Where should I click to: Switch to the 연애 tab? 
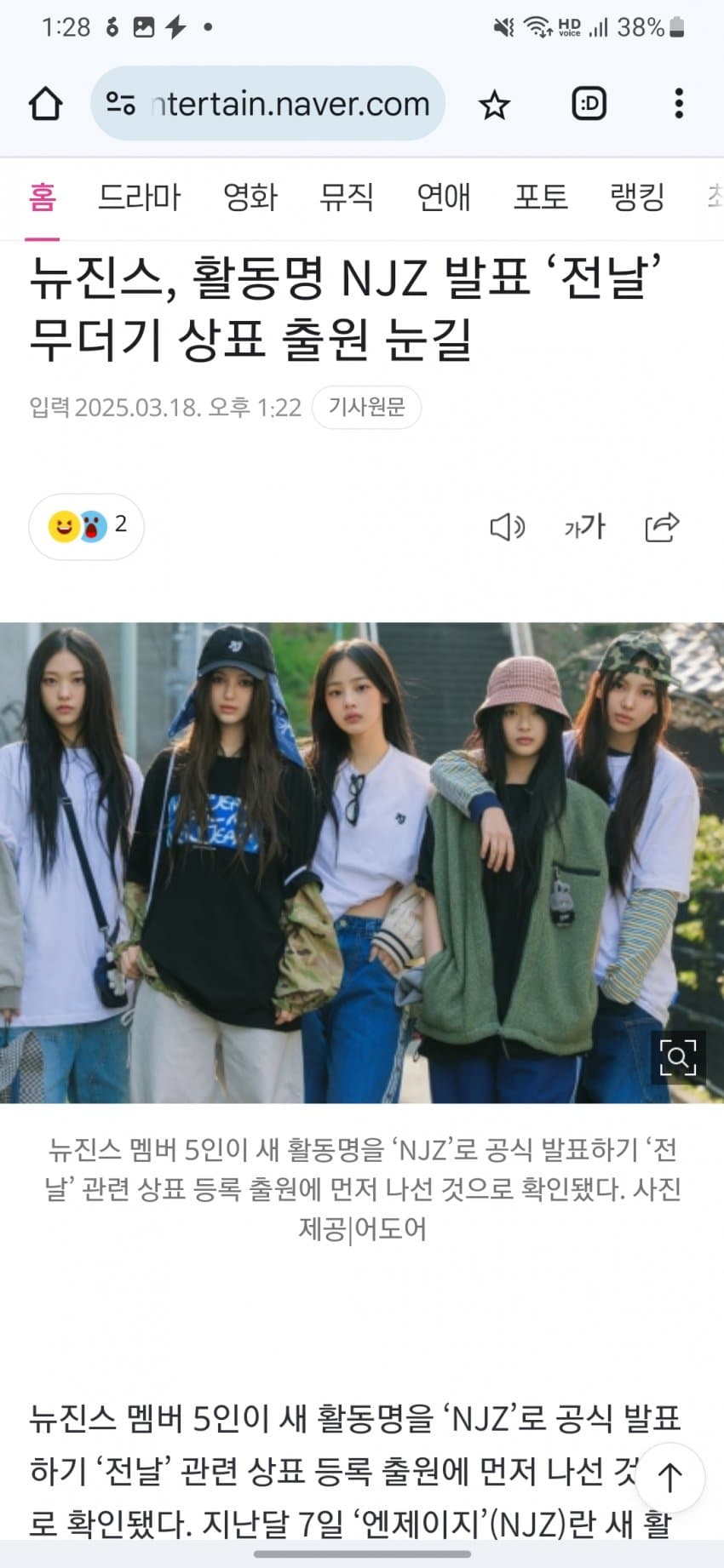pyautogui.click(x=444, y=197)
